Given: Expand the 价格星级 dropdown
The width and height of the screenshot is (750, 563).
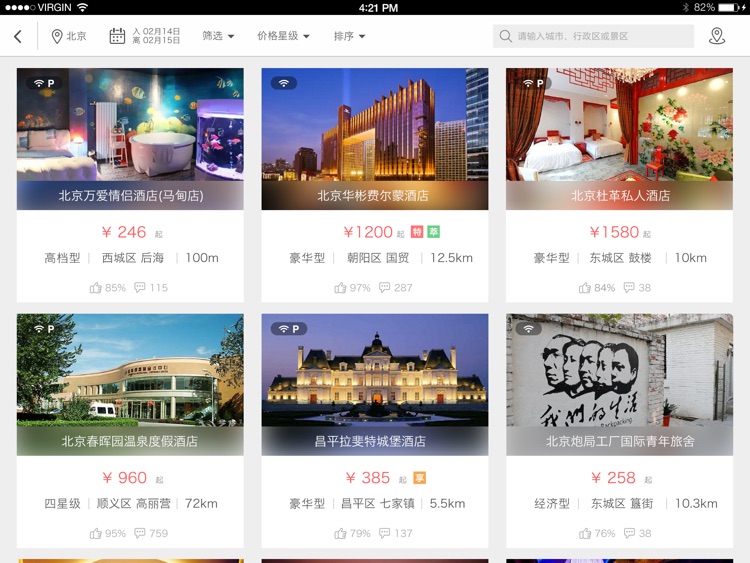Looking at the screenshot, I should [x=283, y=37].
